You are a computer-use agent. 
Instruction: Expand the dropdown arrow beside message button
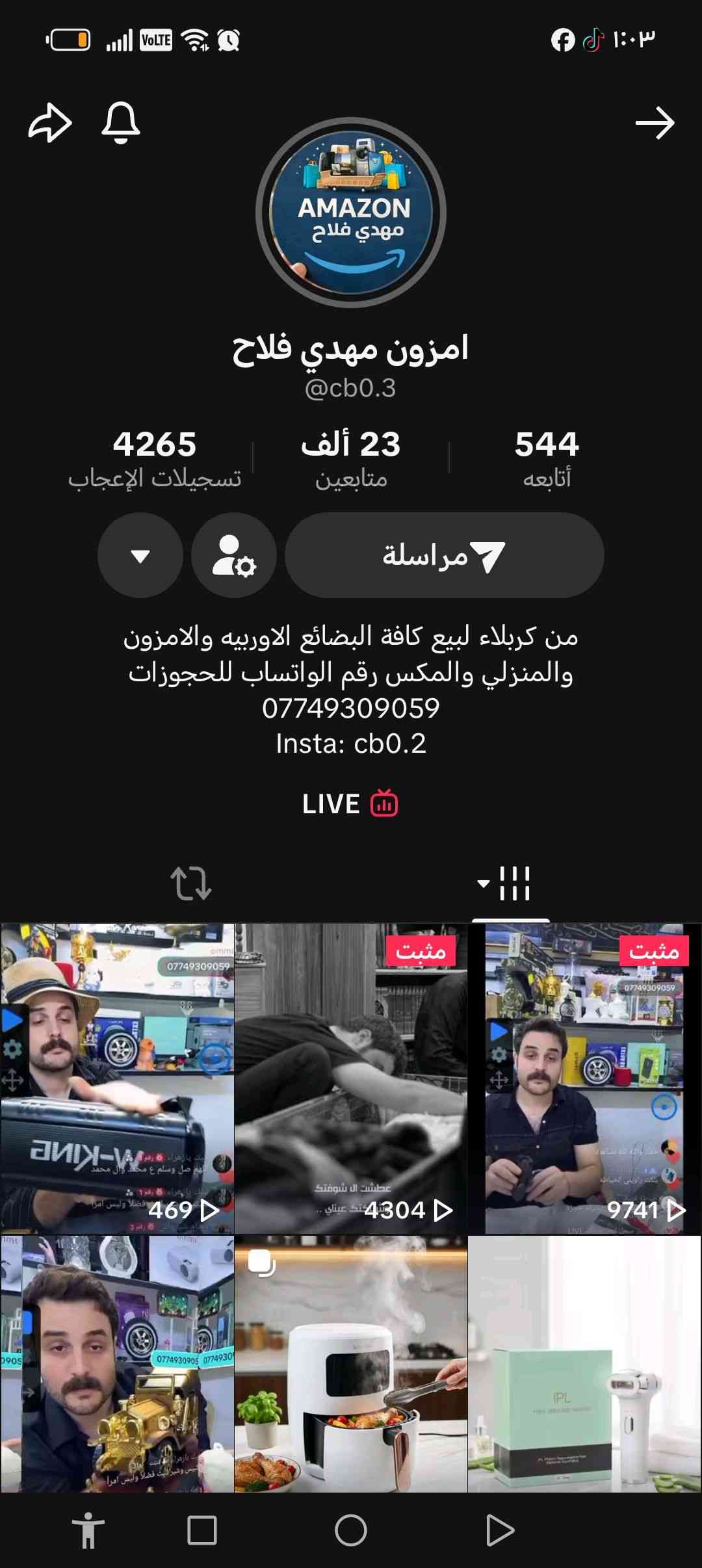pos(140,555)
